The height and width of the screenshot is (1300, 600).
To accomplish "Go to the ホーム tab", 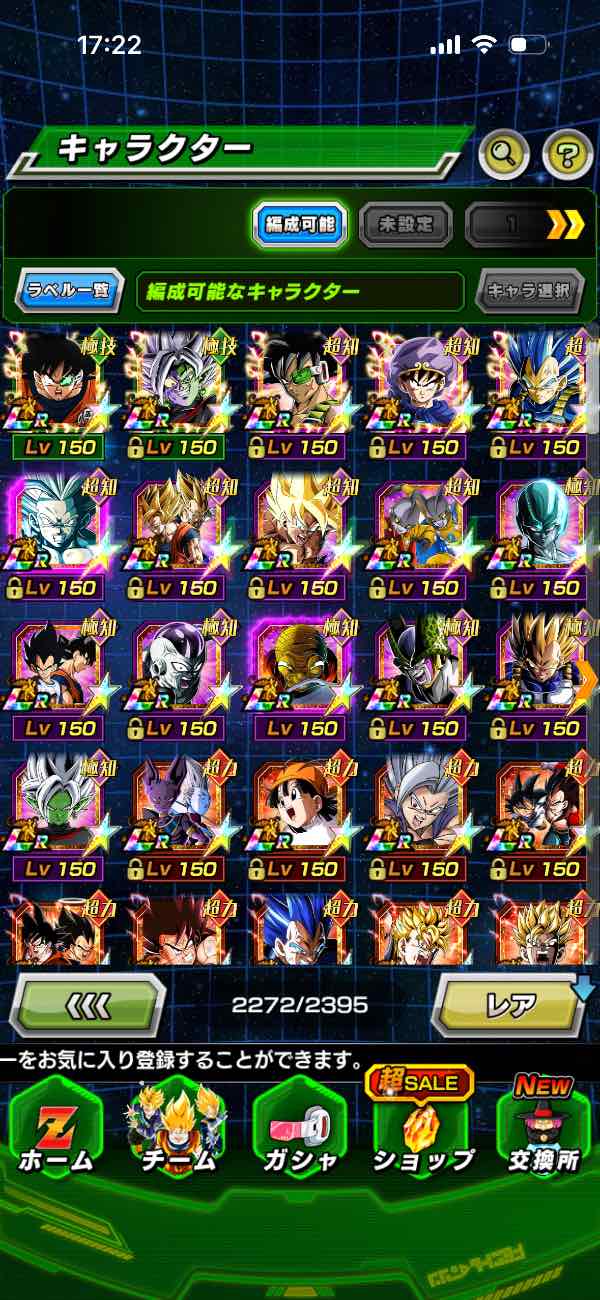I will [x=55, y=1129].
